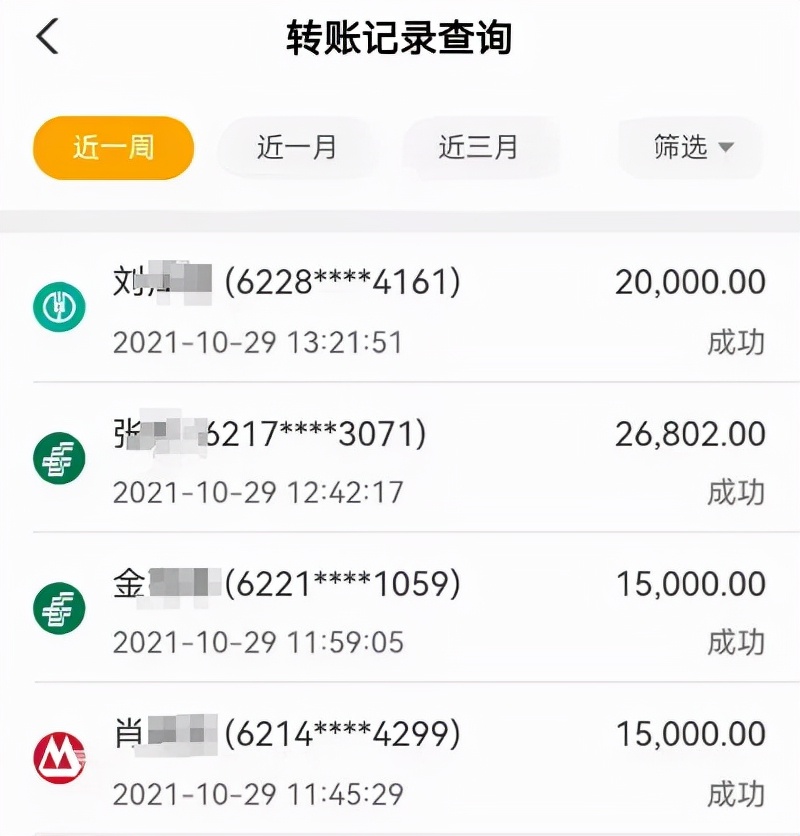Expand the 筛选 filter options

pos(688,147)
